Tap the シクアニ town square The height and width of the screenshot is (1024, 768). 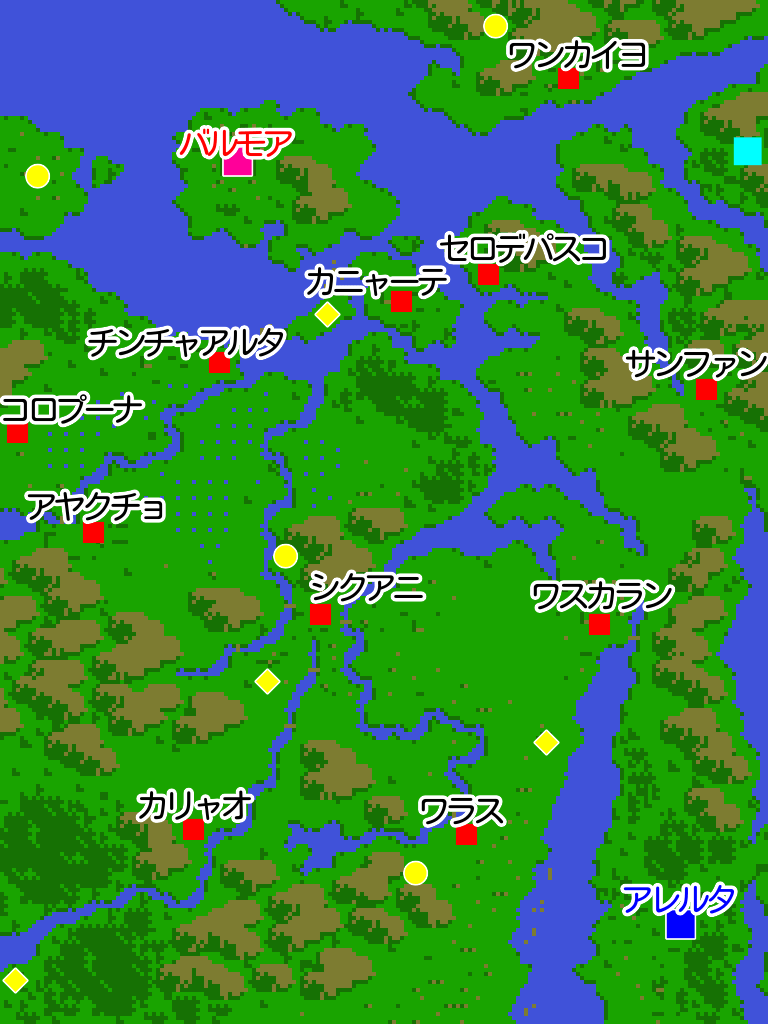(x=320, y=614)
